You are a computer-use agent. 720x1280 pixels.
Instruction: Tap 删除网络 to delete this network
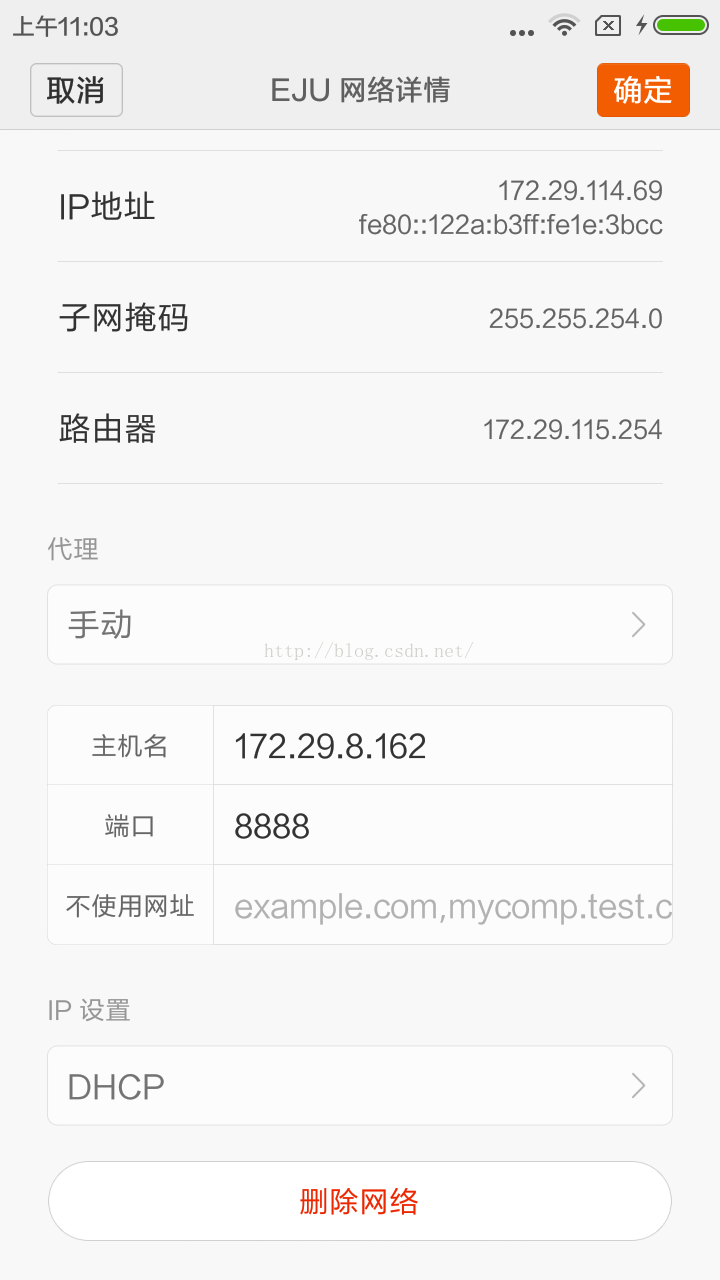(360, 1201)
